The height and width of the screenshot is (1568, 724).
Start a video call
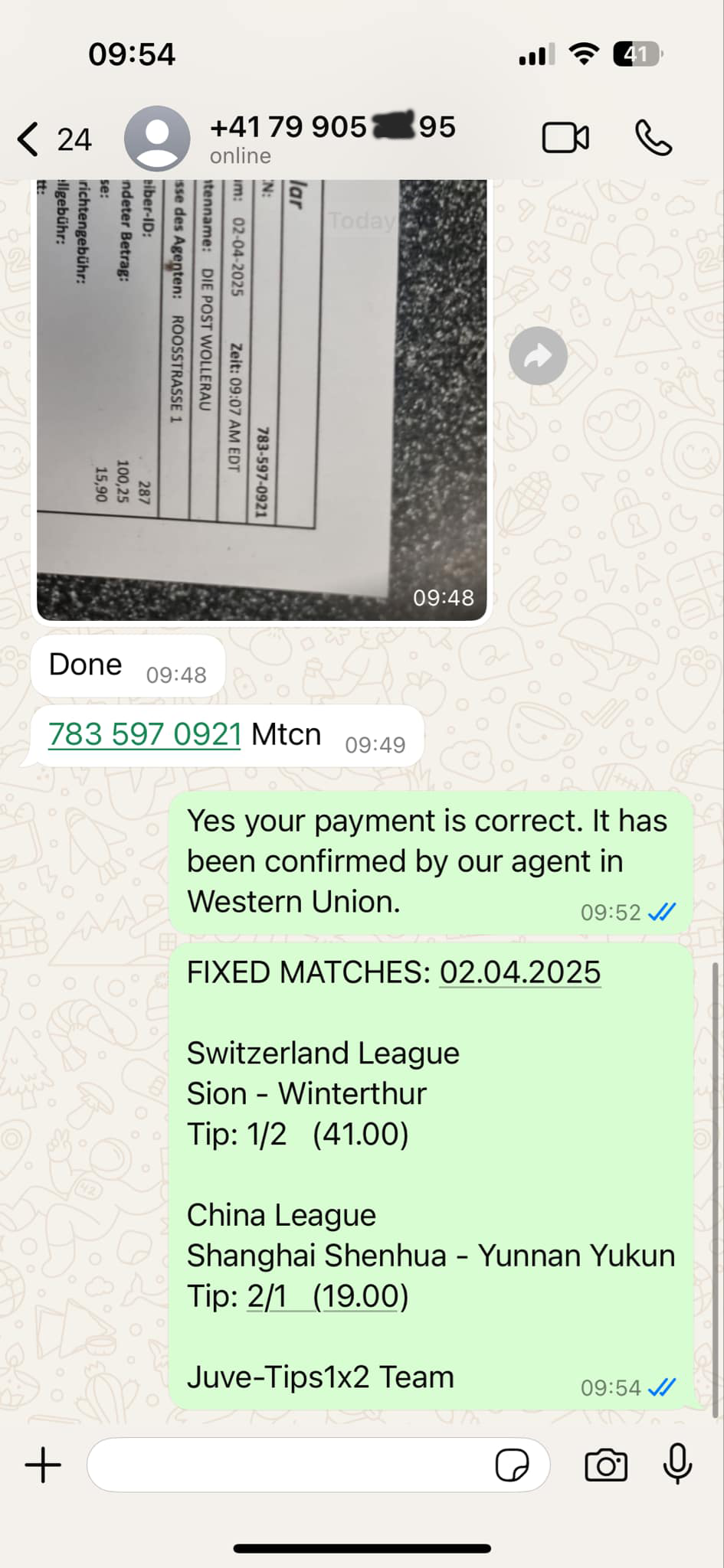point(565,139)
